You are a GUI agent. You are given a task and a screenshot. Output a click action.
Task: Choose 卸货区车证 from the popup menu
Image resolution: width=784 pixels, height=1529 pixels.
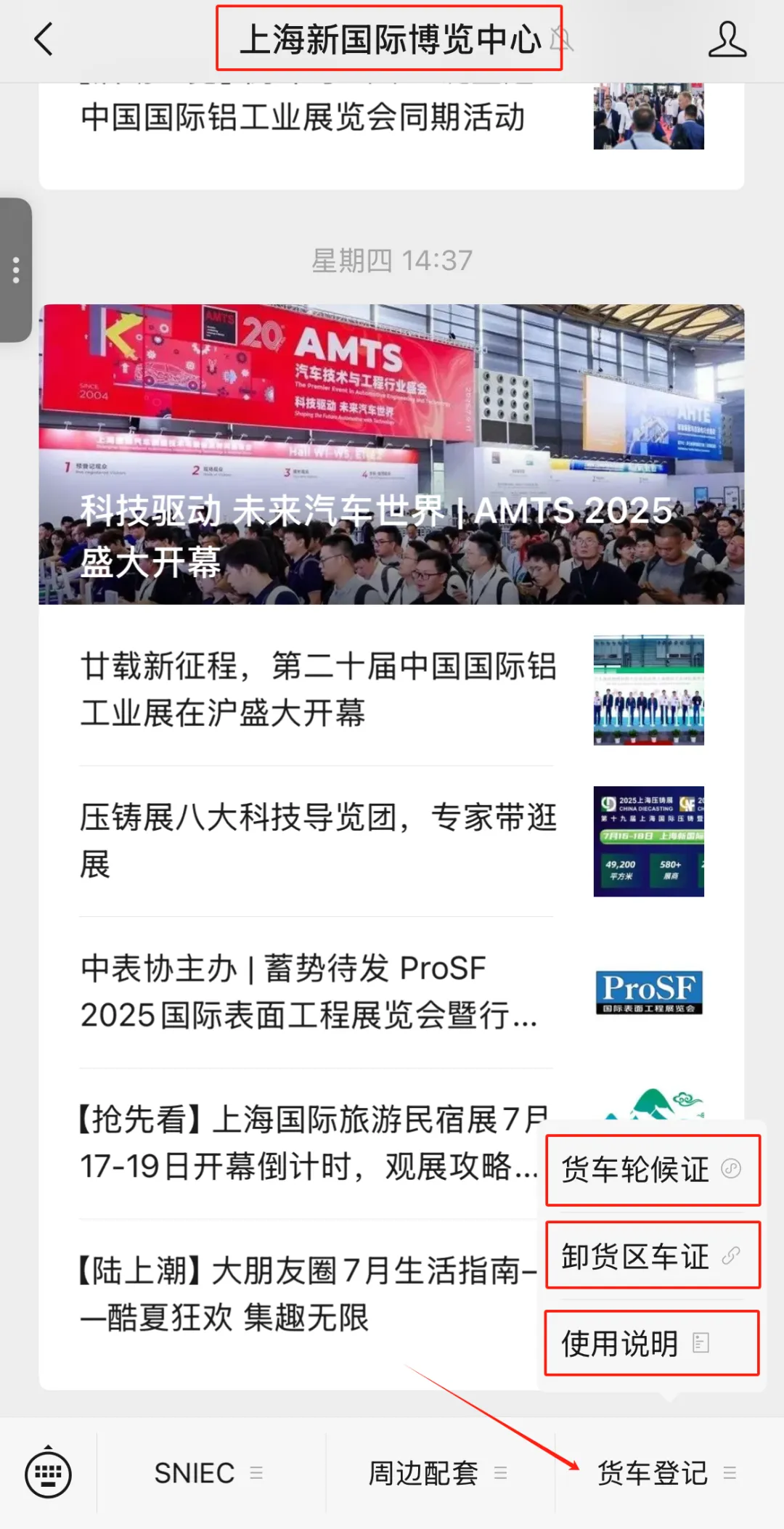[651, 1256]
